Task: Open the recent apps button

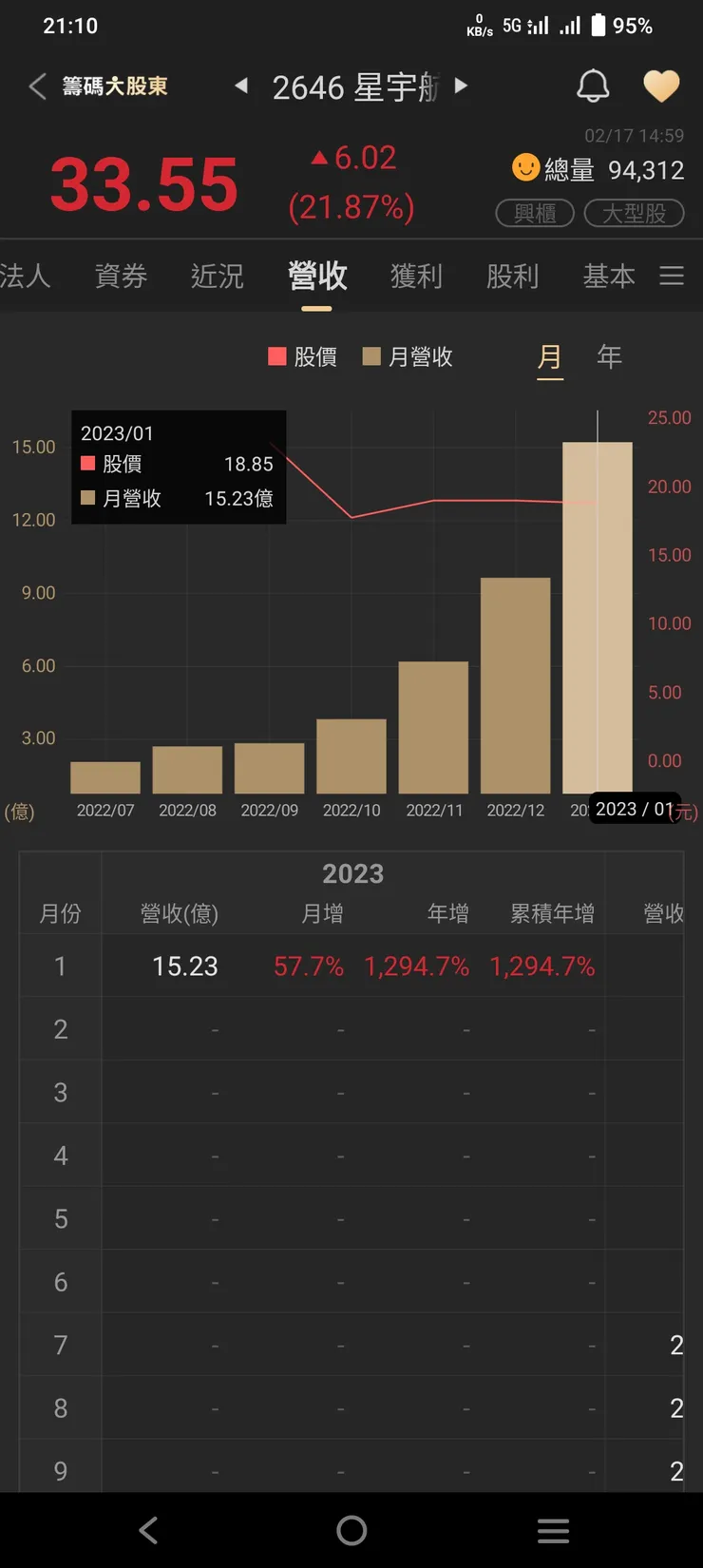Action: coord(554,1530)
